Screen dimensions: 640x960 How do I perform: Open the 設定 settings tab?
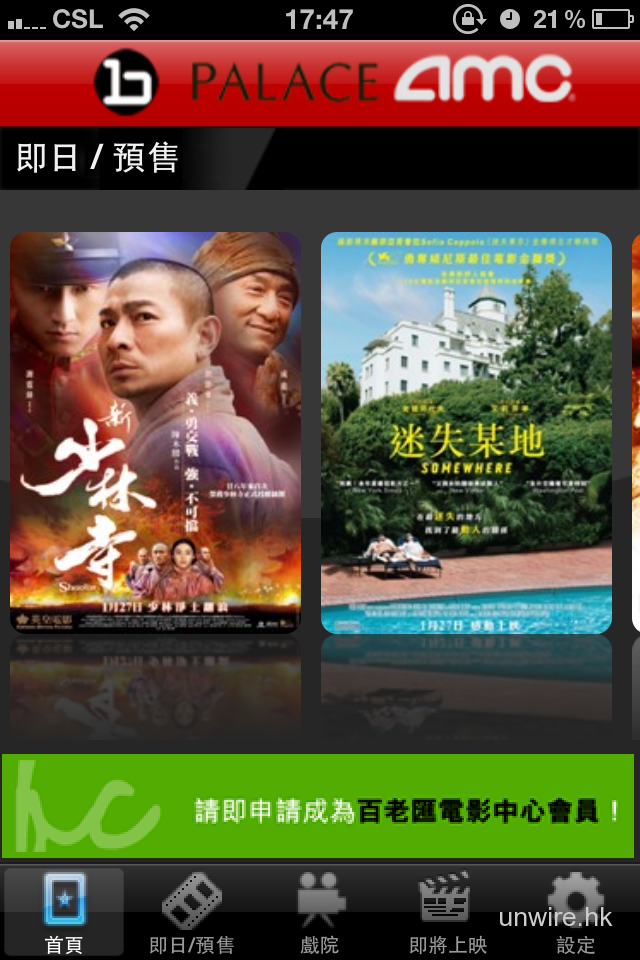[576, 912]
